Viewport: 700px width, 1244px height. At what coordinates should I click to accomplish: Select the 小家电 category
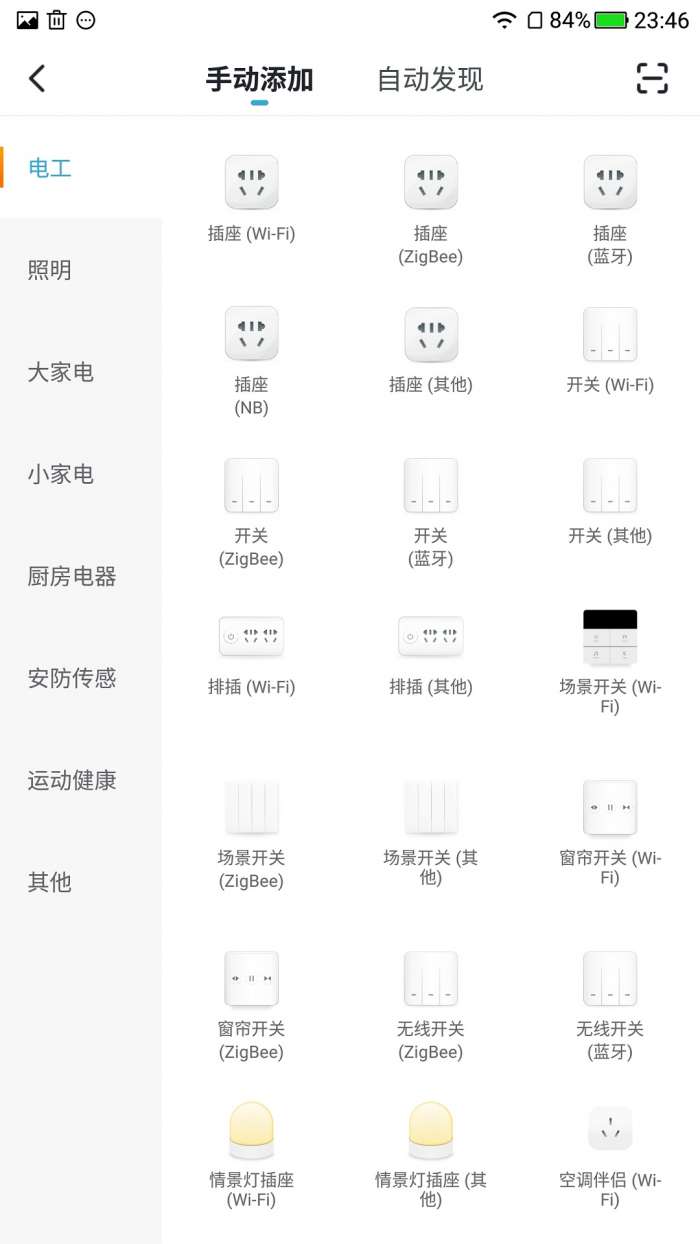[60, 474]
